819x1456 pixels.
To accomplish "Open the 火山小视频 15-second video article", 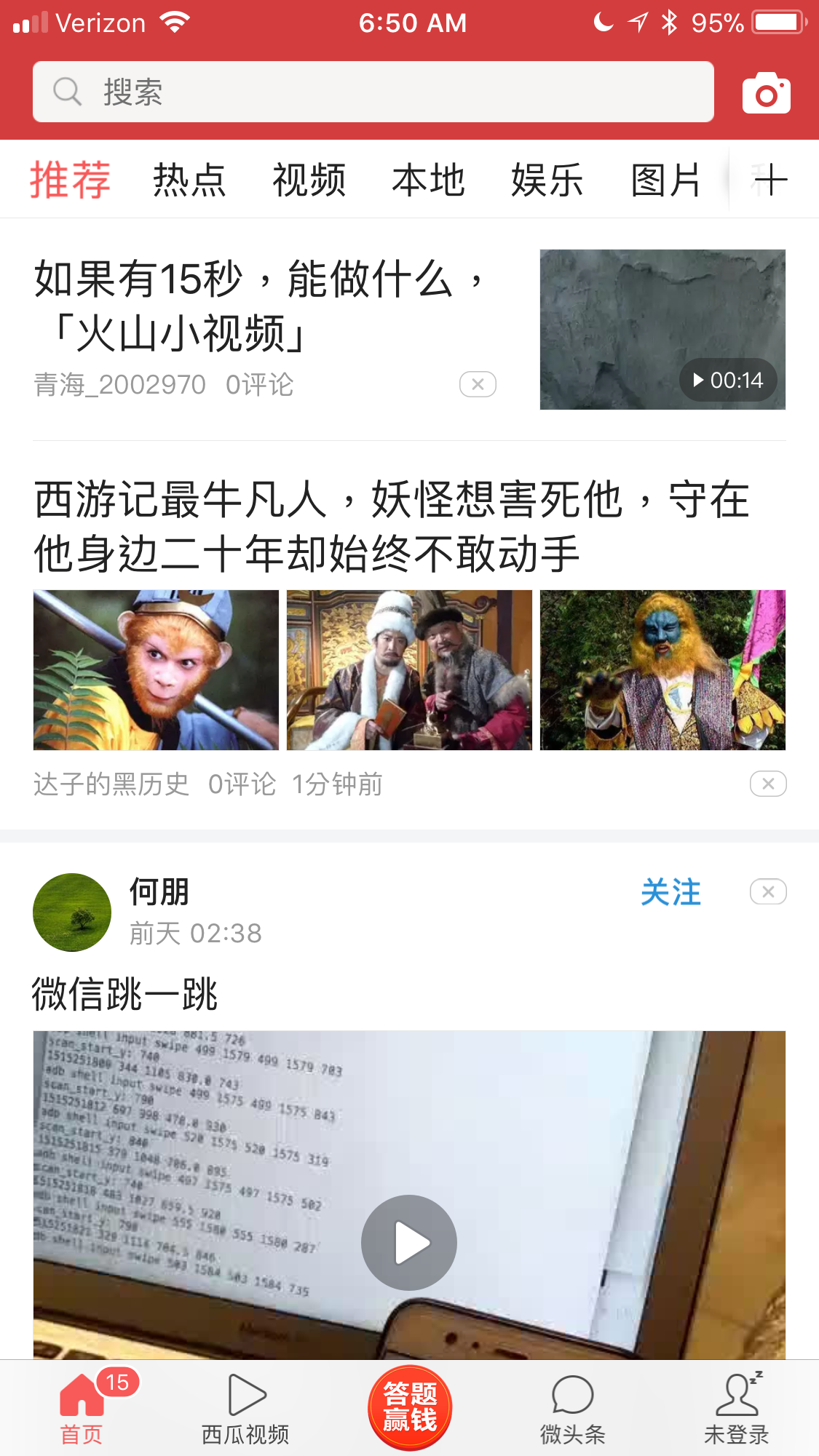I will [x=262, y=306].
